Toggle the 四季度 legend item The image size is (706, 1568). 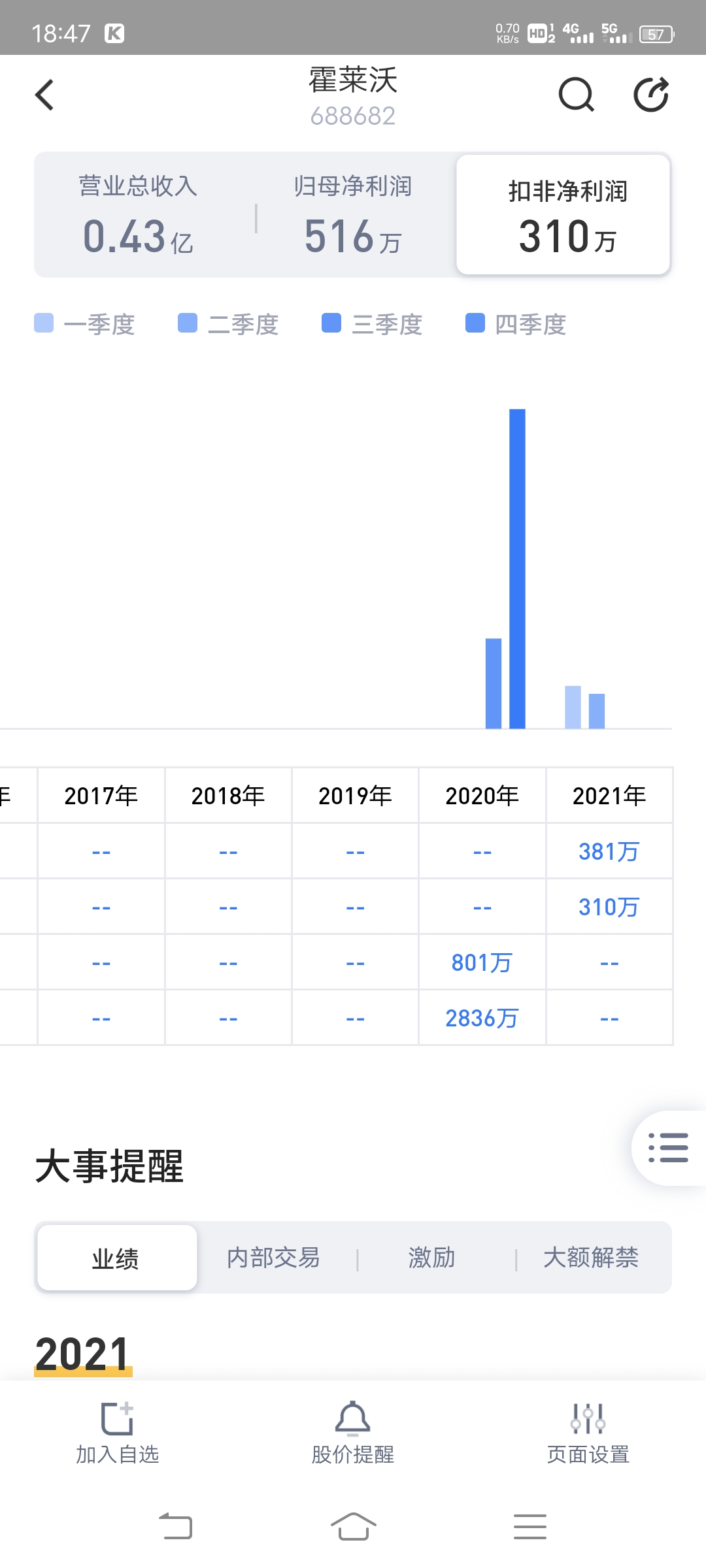516,324
